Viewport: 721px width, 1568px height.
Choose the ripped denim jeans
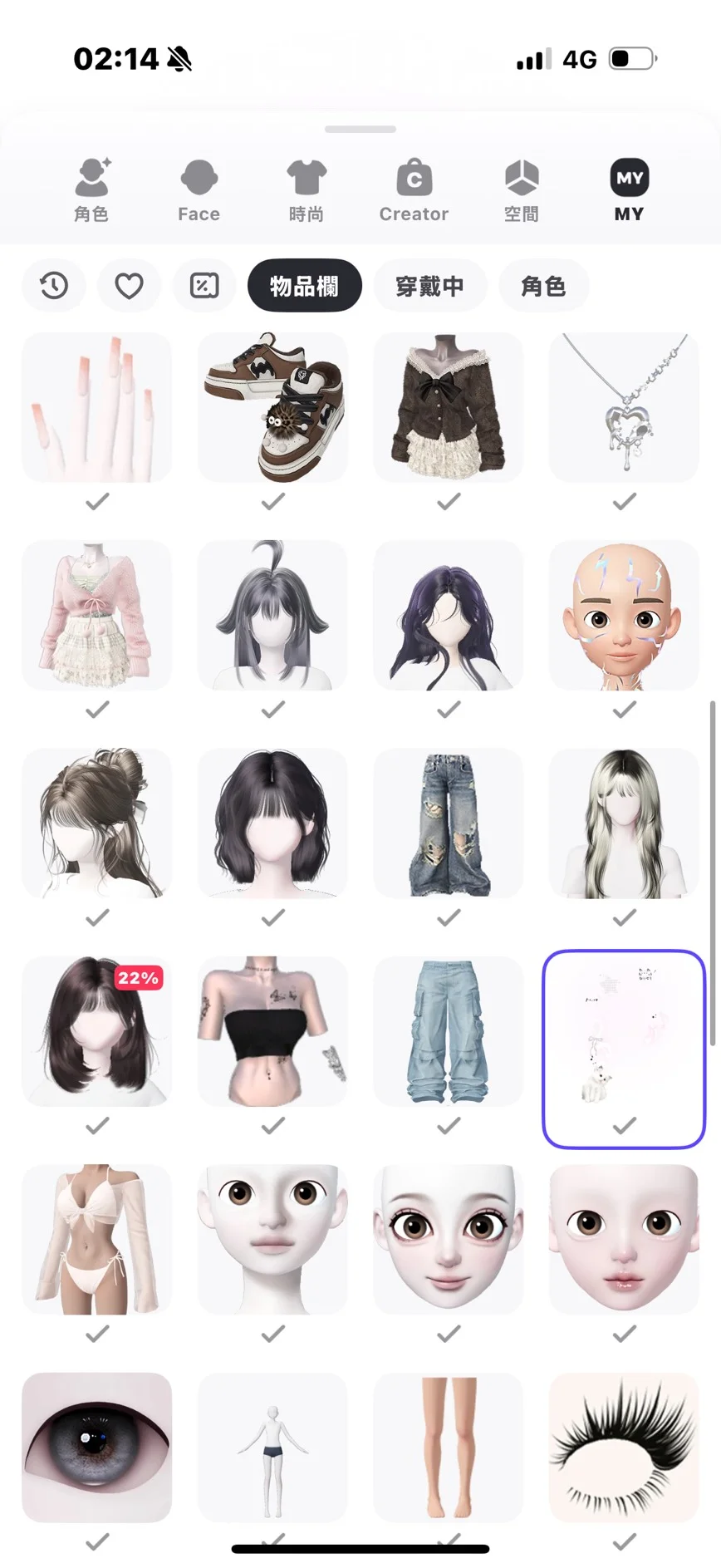[x=449, y=823]
